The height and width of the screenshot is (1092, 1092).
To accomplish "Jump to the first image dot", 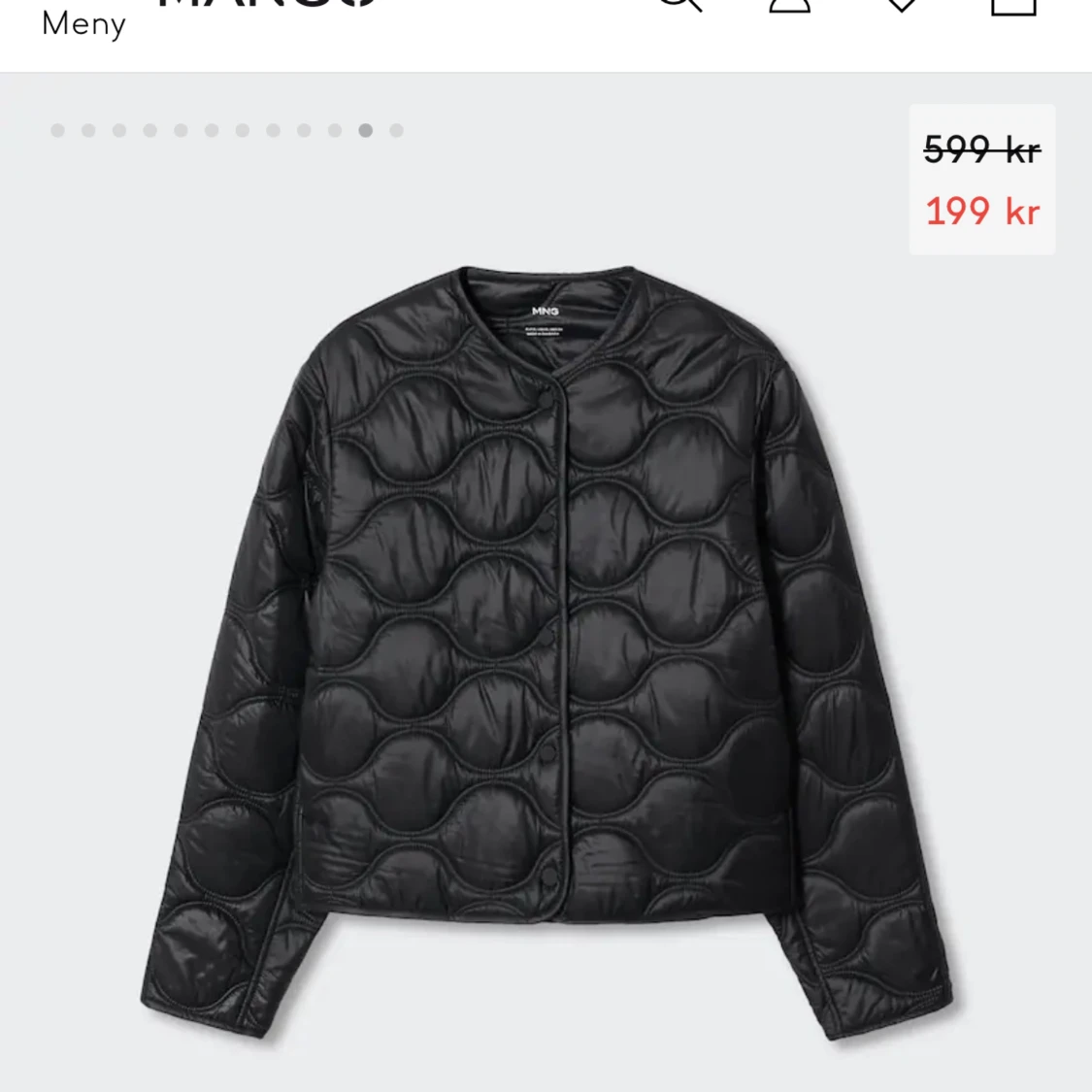I will pyautogui.click(x=58, y=130).
